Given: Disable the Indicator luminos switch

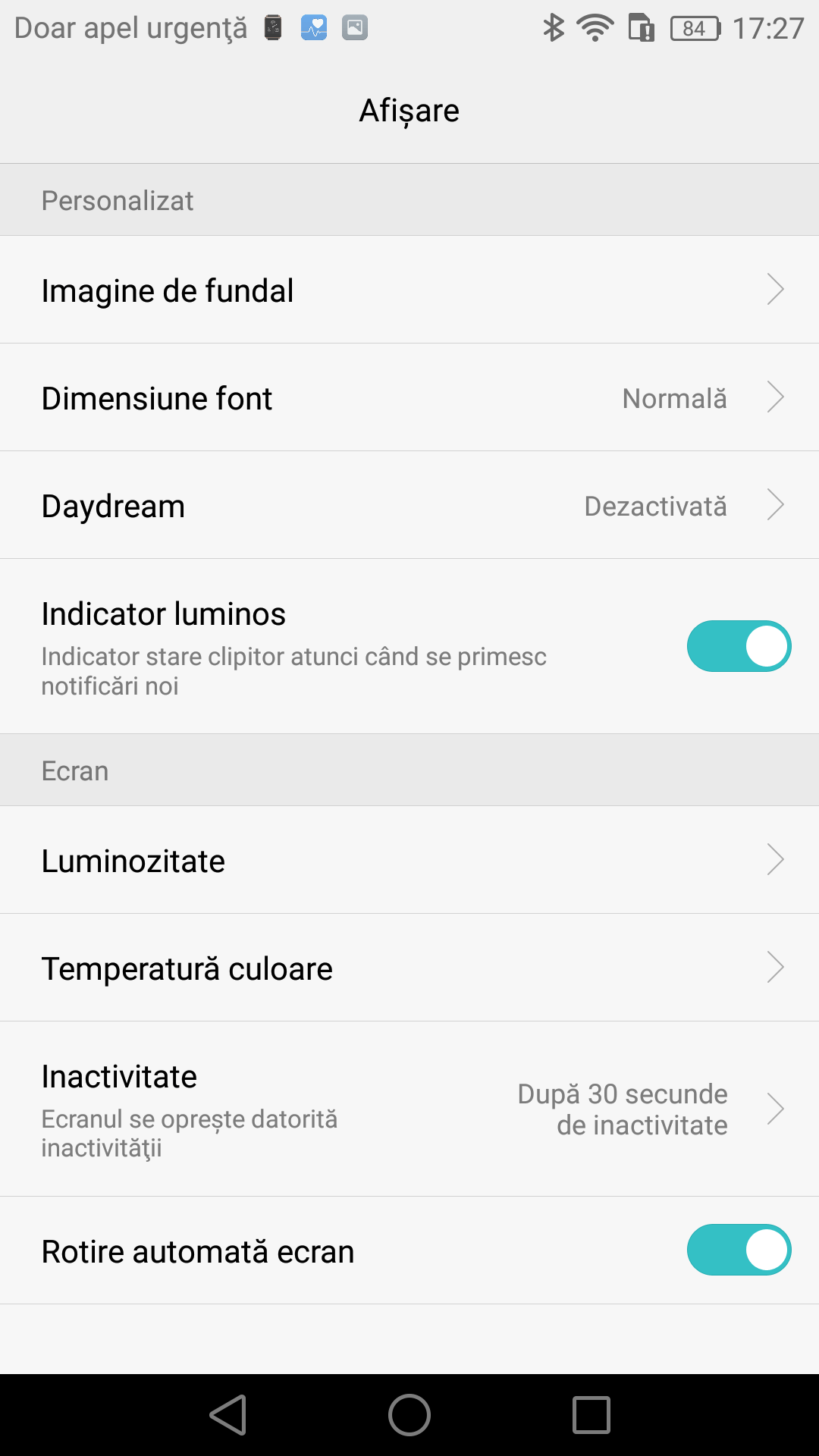Looking at the screenshot, I should coord(739,646).
